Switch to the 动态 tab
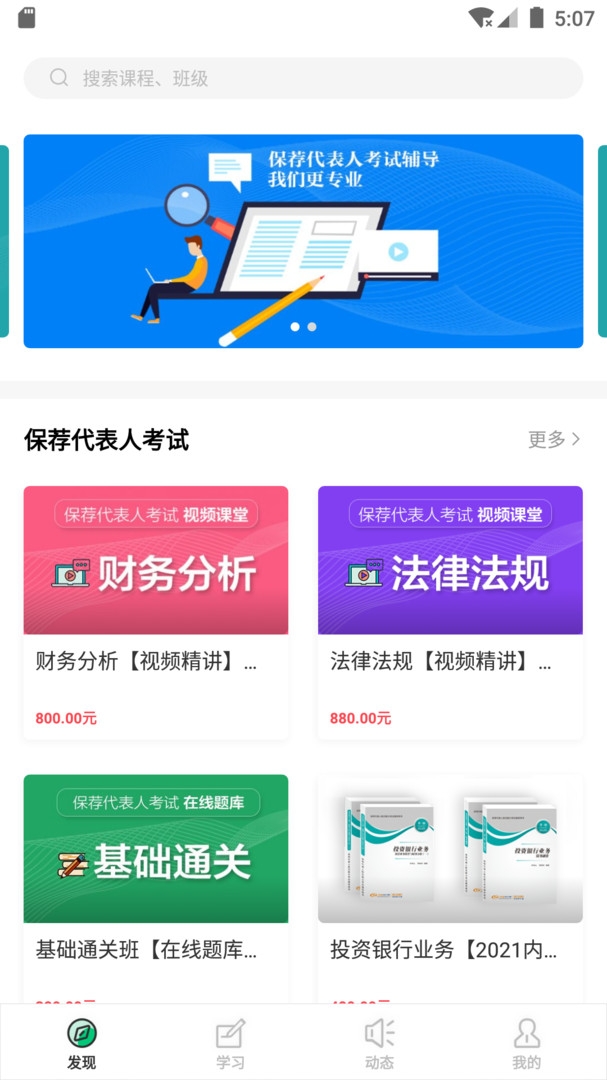Viewport: 607px width, 1080px height. click(x=379, y=1042)
